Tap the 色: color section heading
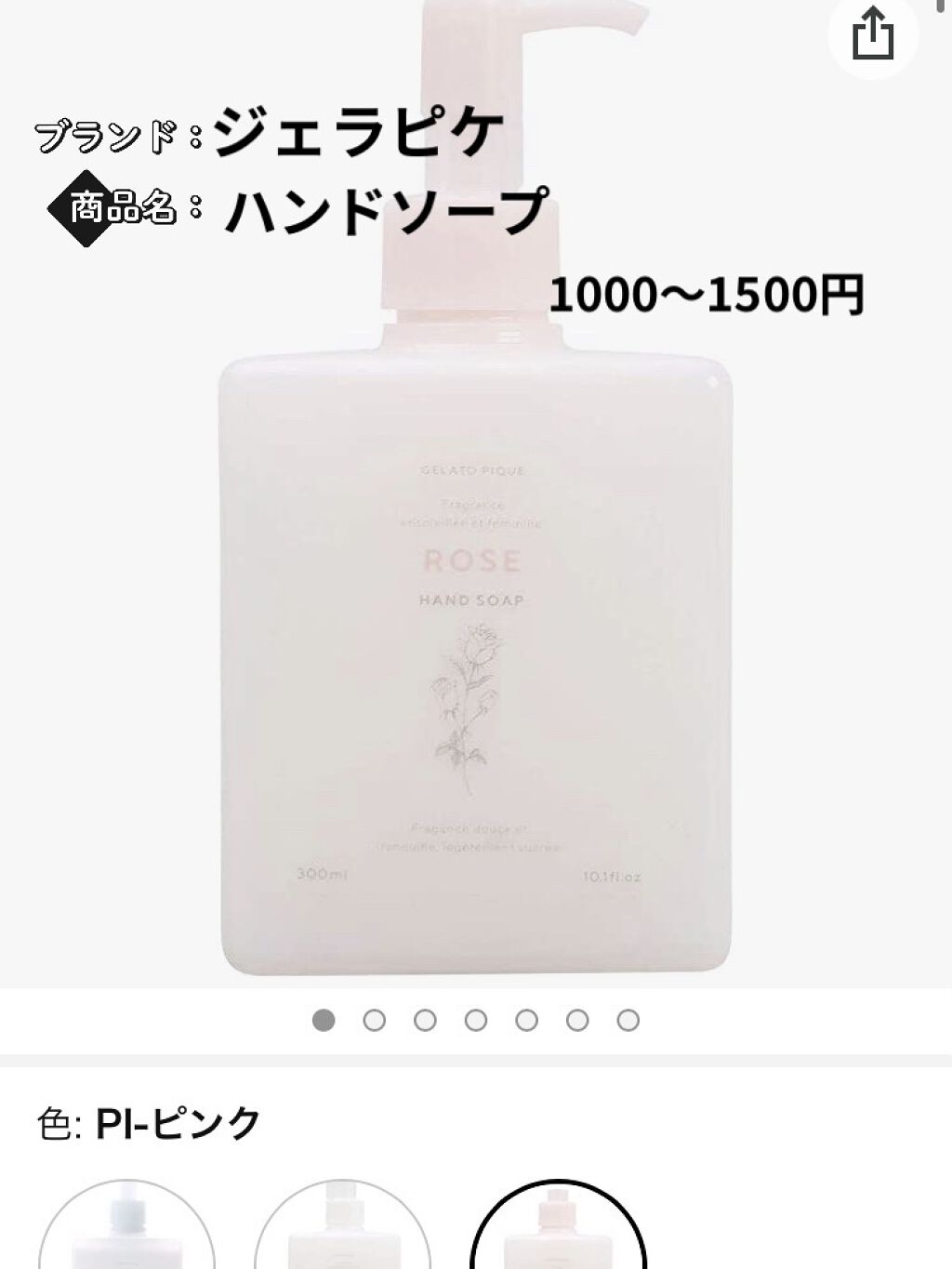Image resolution: width=952 pixels, height=1269 pixels. click(x=56, y=1120)
